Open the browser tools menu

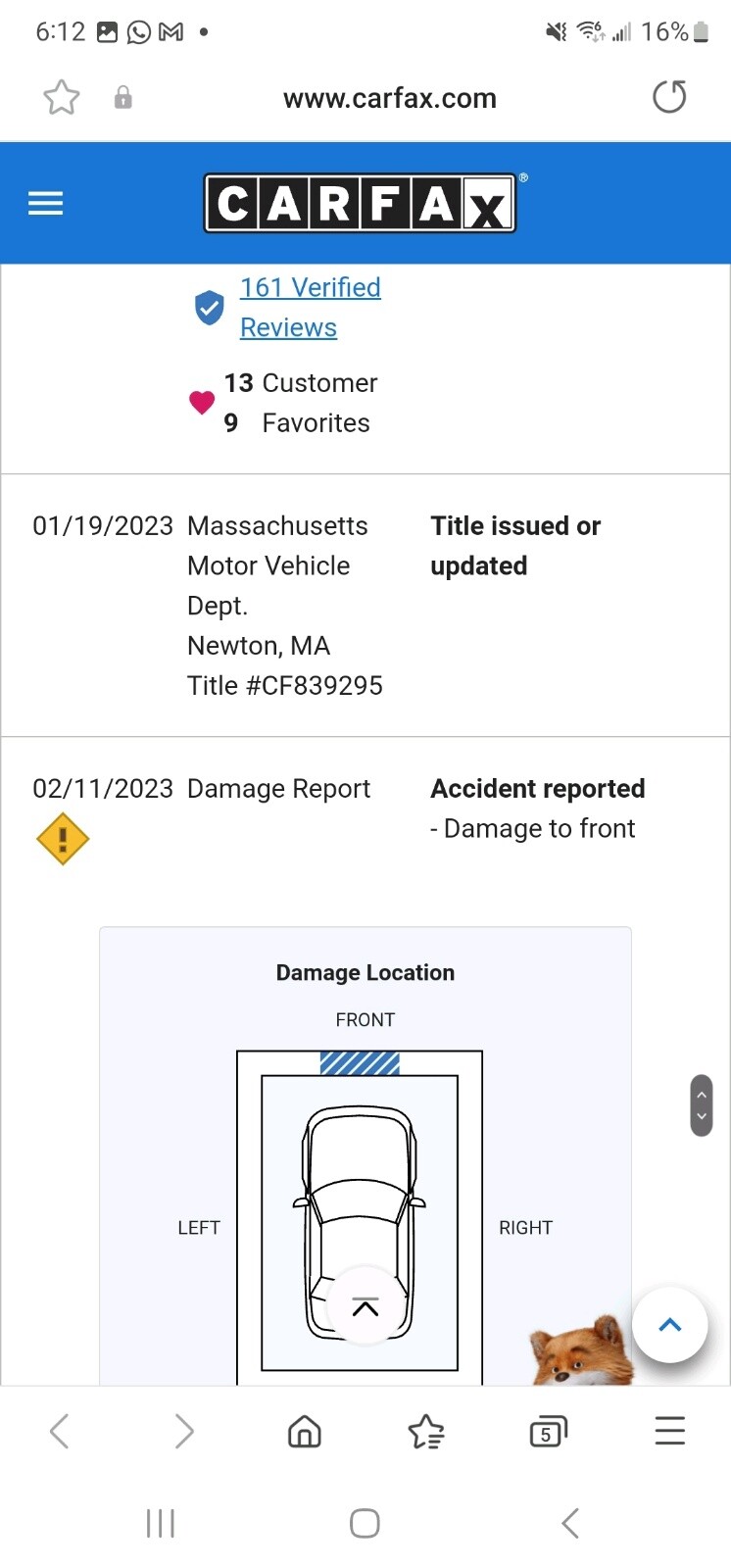670,1432
